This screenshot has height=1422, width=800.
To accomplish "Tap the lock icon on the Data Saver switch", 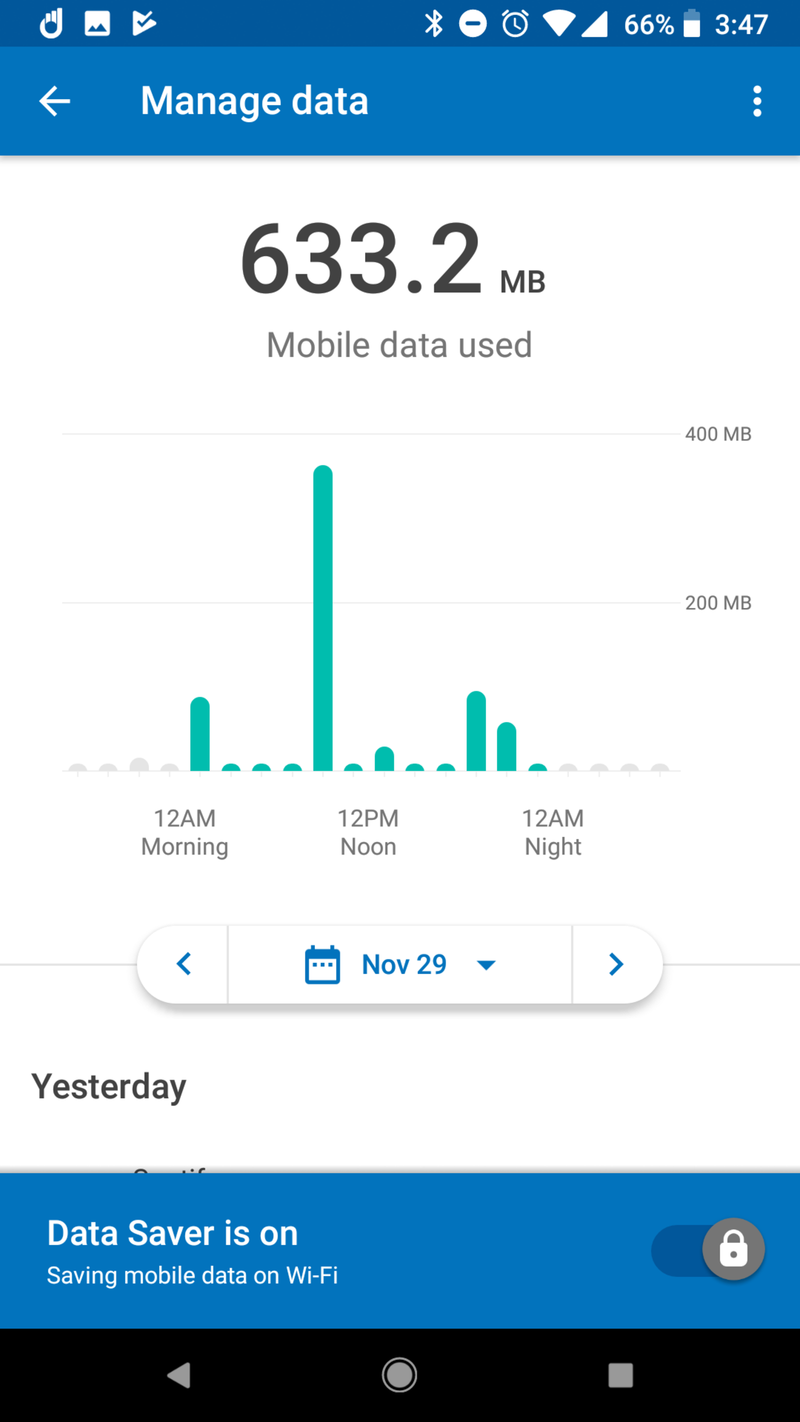I will pos(733,1249).
